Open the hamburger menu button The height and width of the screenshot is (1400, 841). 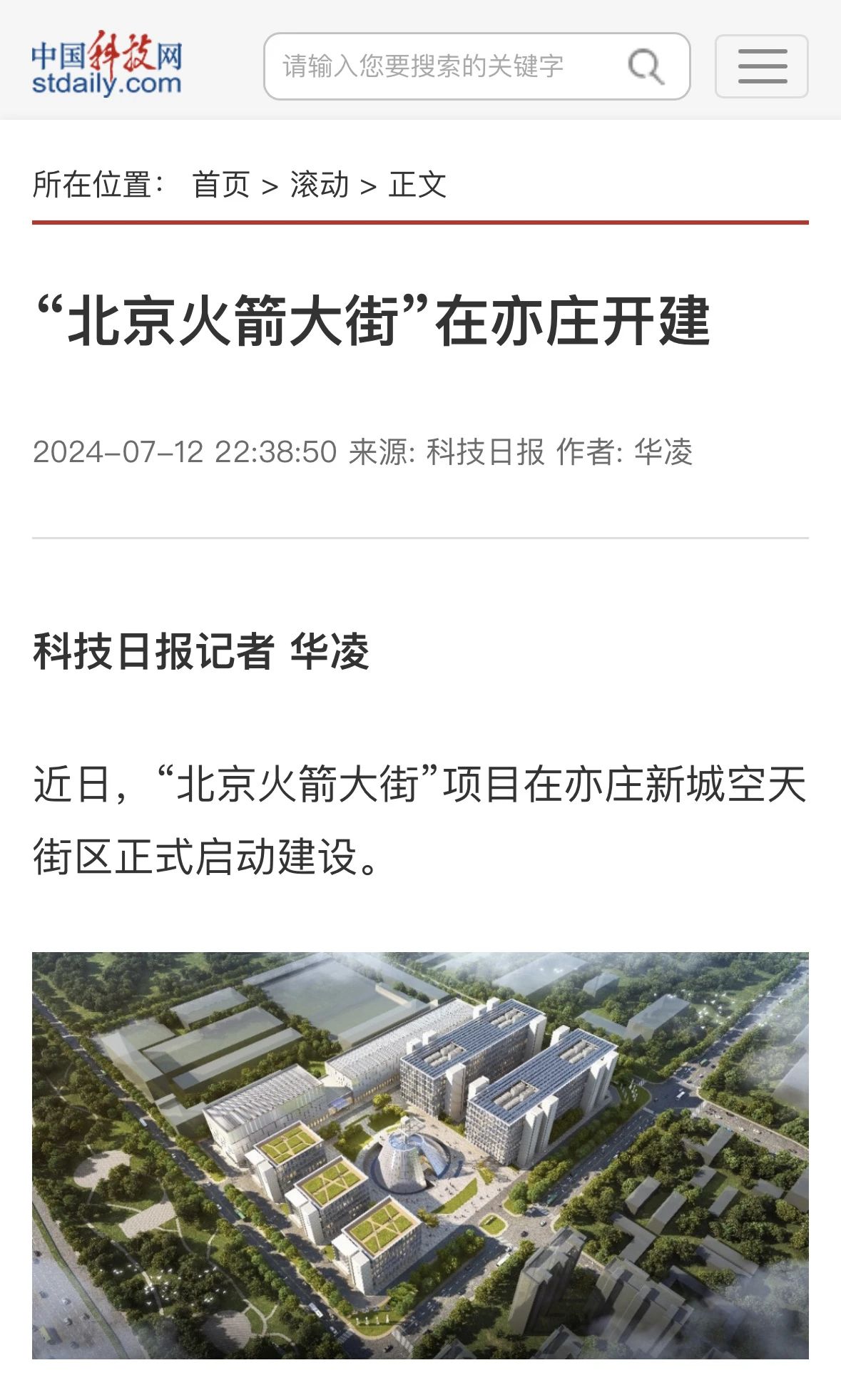761,66
